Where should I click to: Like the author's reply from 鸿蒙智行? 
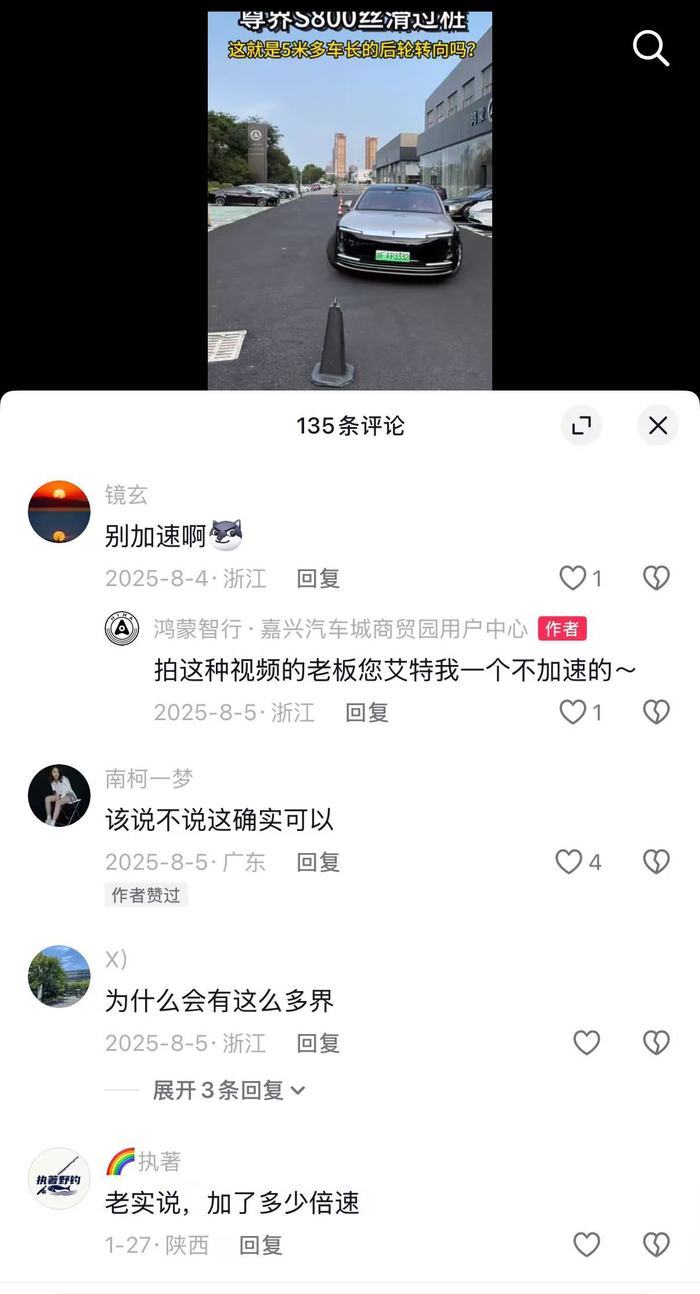[x=573, y=712]
